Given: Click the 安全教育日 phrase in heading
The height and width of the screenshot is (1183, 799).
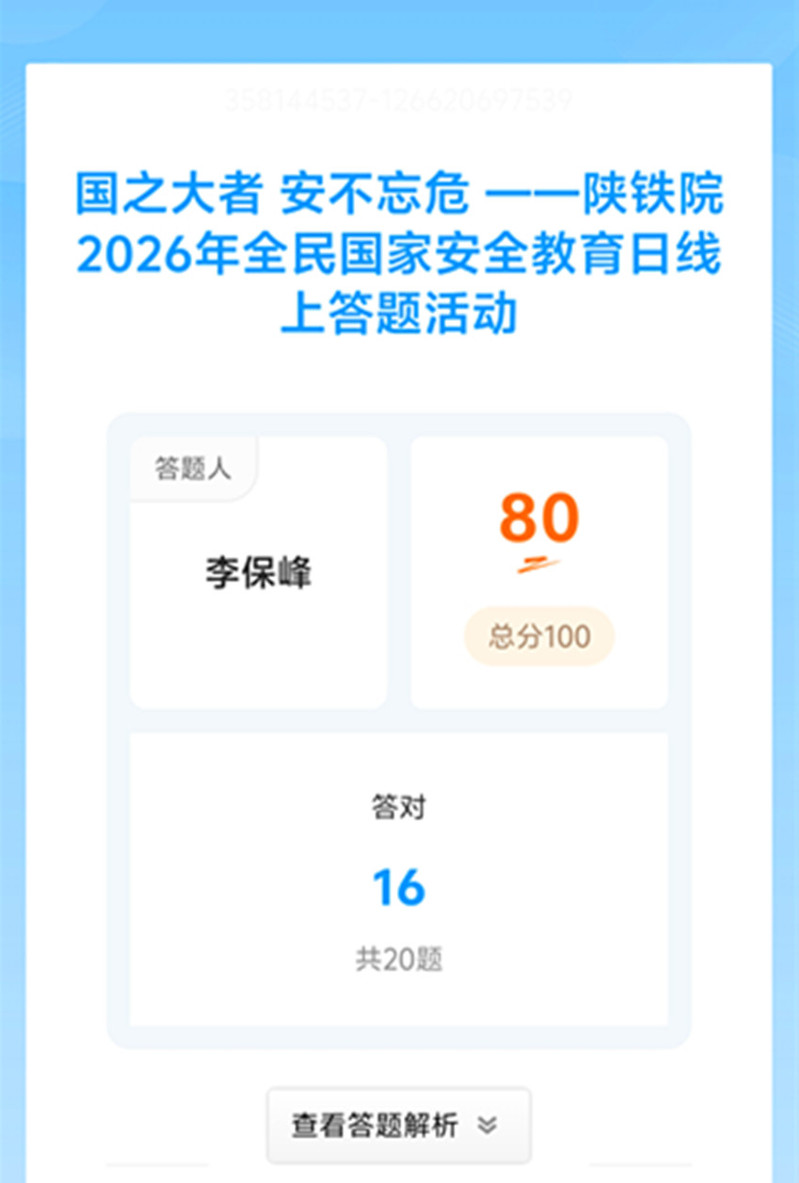Looking at the screenshot, I should [545, 256].
